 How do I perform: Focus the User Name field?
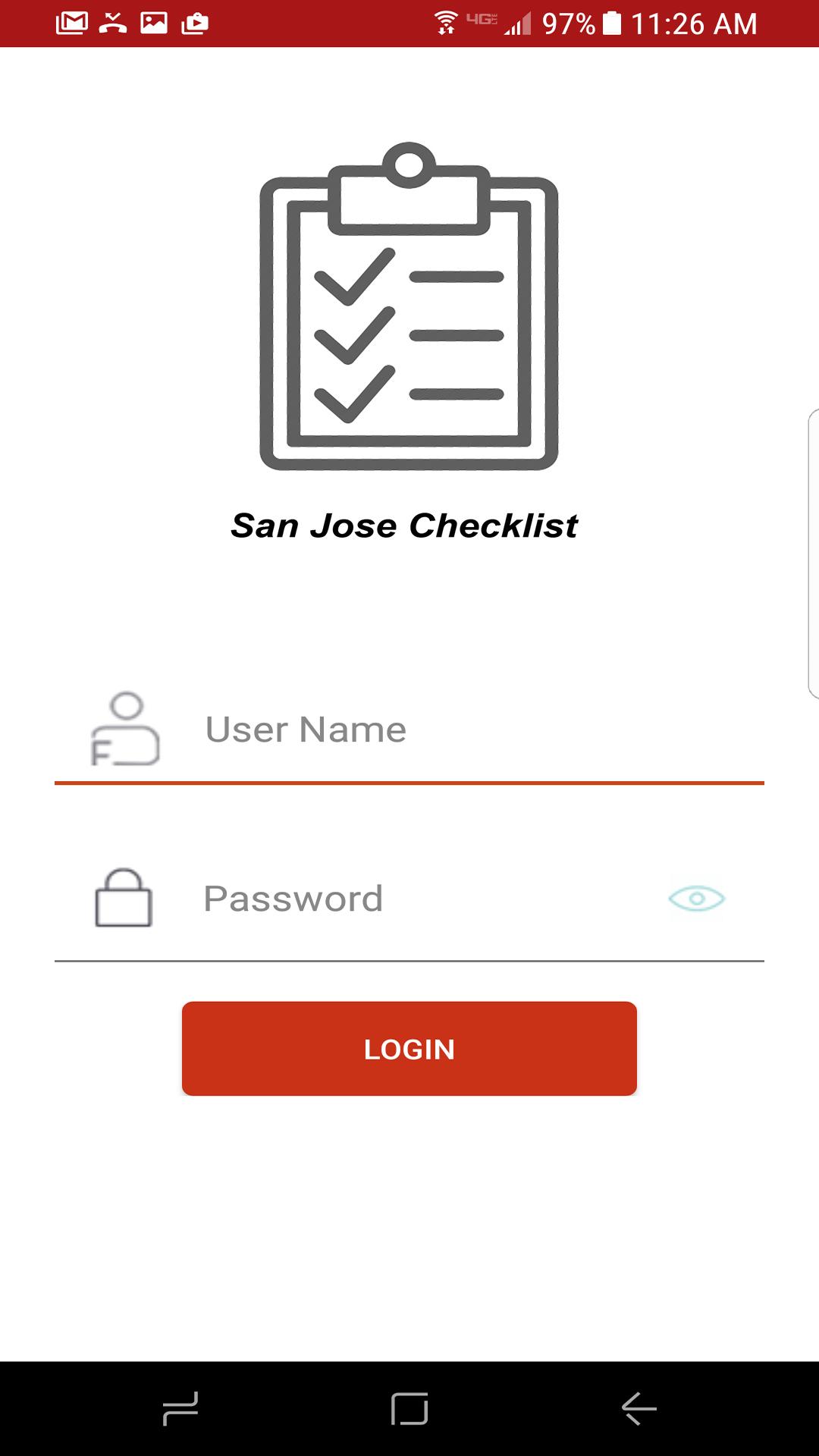(x=455, y=730)
